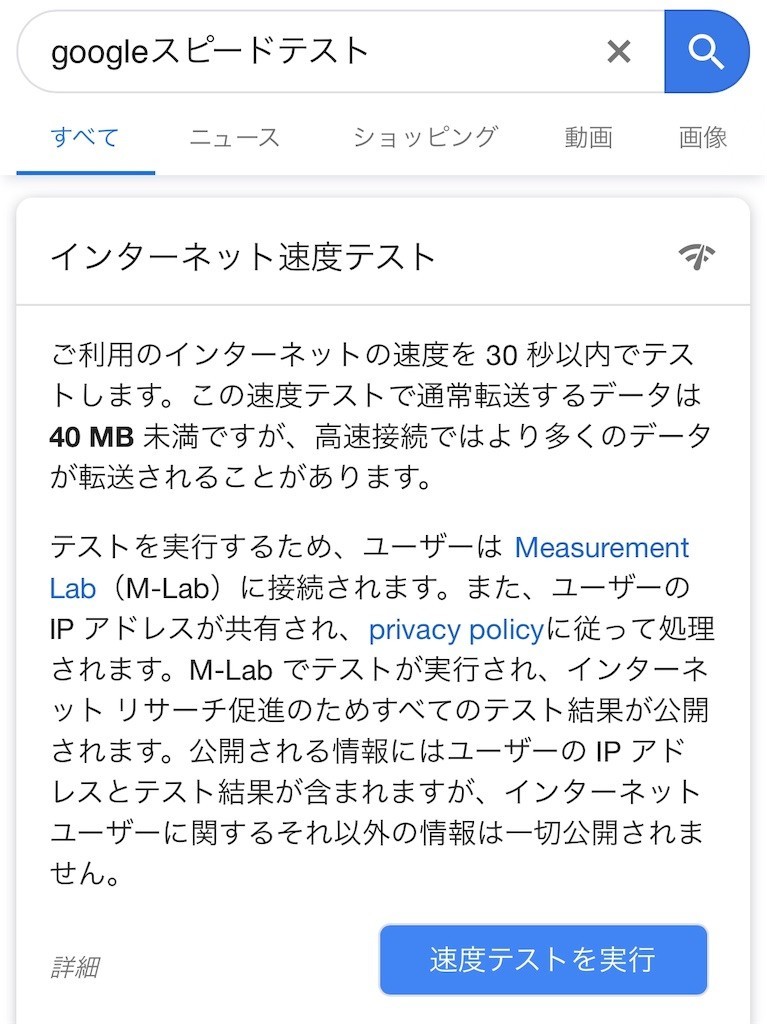Select the すべて tab

click(85, 138)
